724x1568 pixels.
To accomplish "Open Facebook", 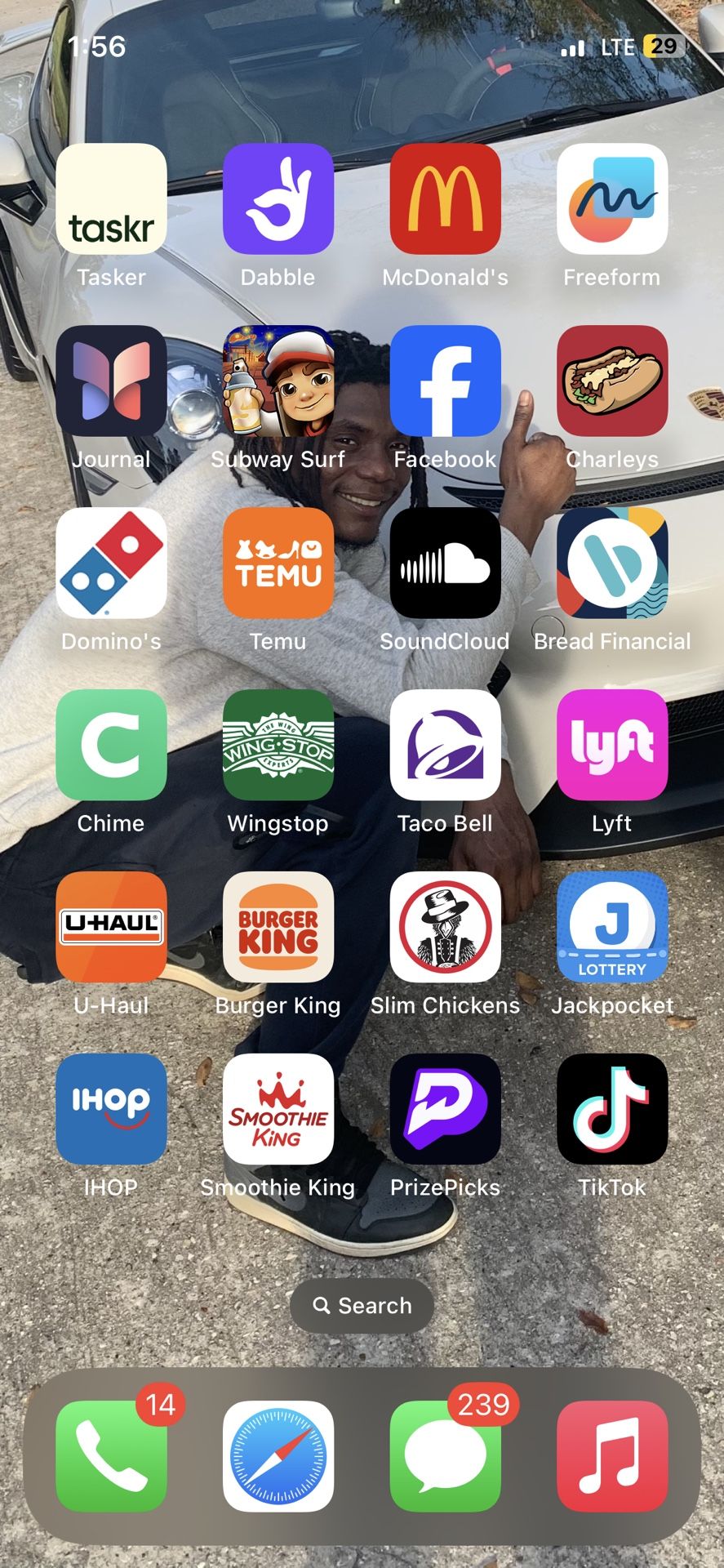I will (x=446, y=381).
